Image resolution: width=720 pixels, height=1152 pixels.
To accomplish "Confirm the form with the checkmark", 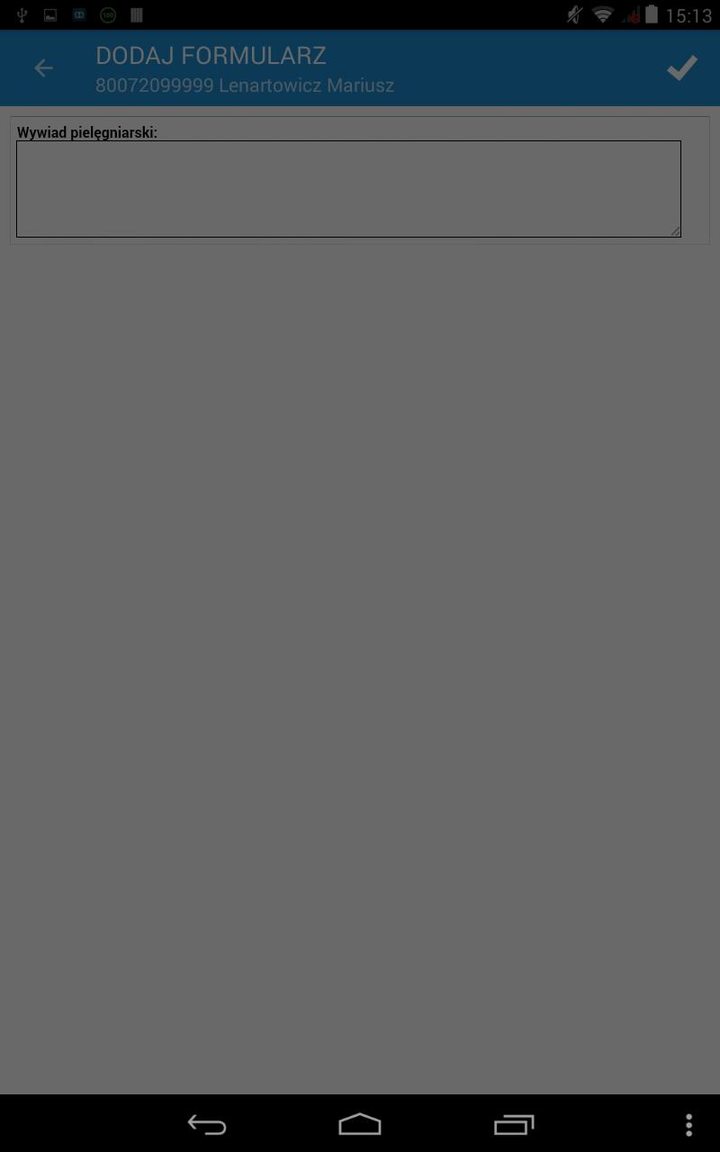I will tap(682, 68).
